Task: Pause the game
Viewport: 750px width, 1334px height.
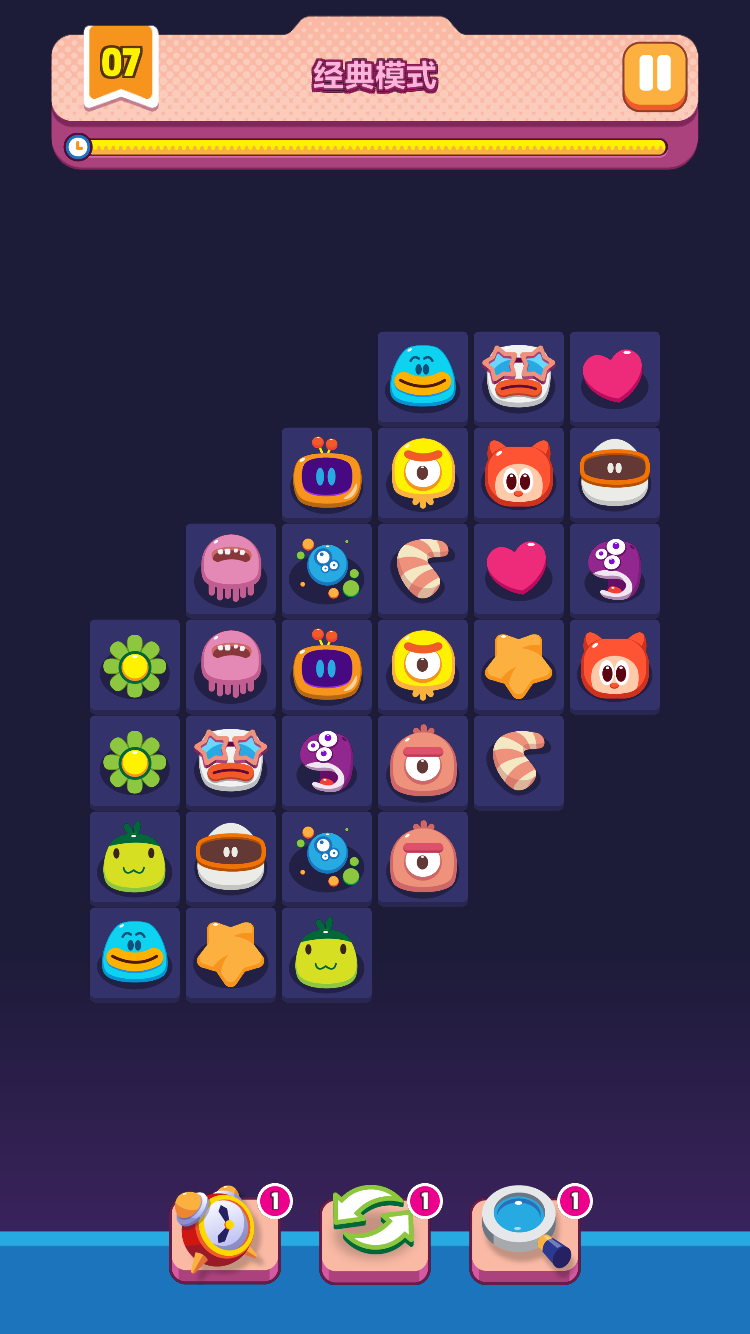Action: tap(654, 75)
